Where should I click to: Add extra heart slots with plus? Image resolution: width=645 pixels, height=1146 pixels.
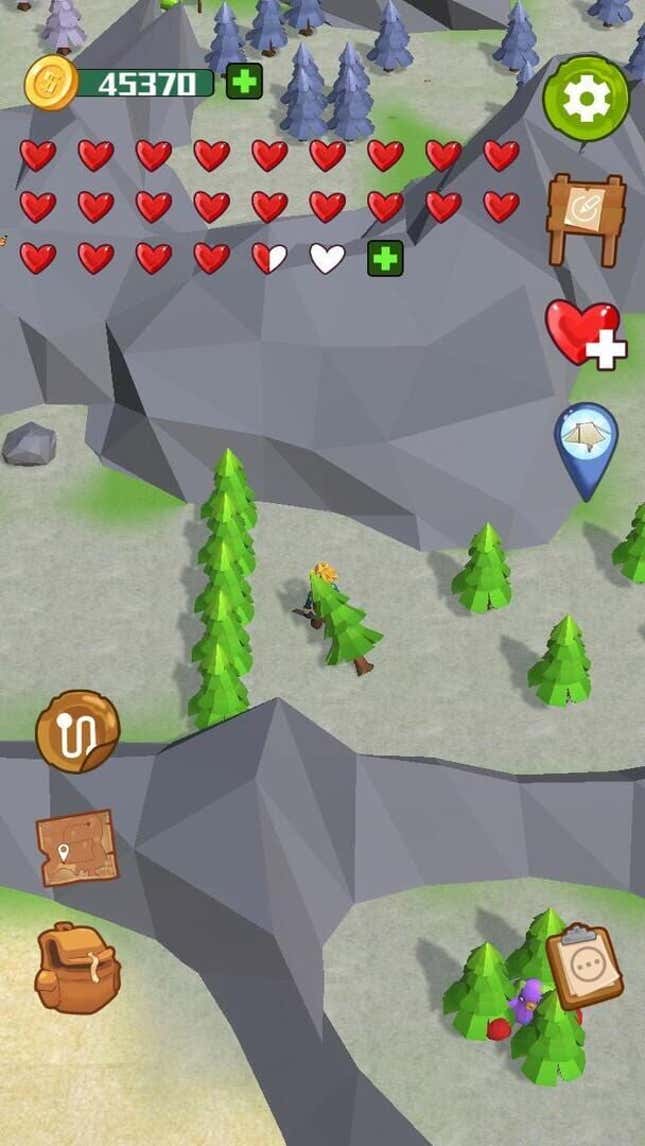[x=385, y=258]
